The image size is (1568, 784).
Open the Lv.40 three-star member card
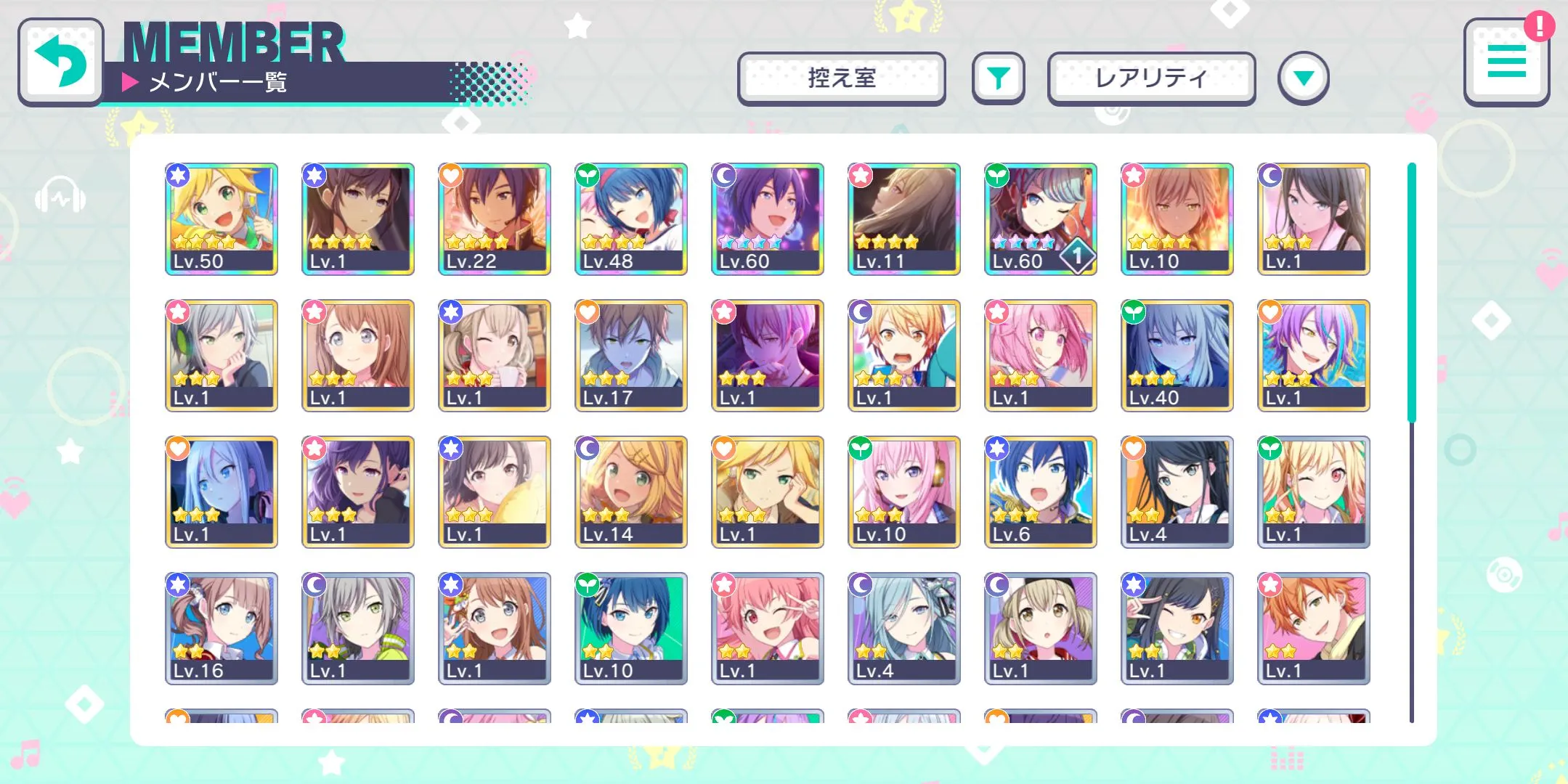[1177, 355]
